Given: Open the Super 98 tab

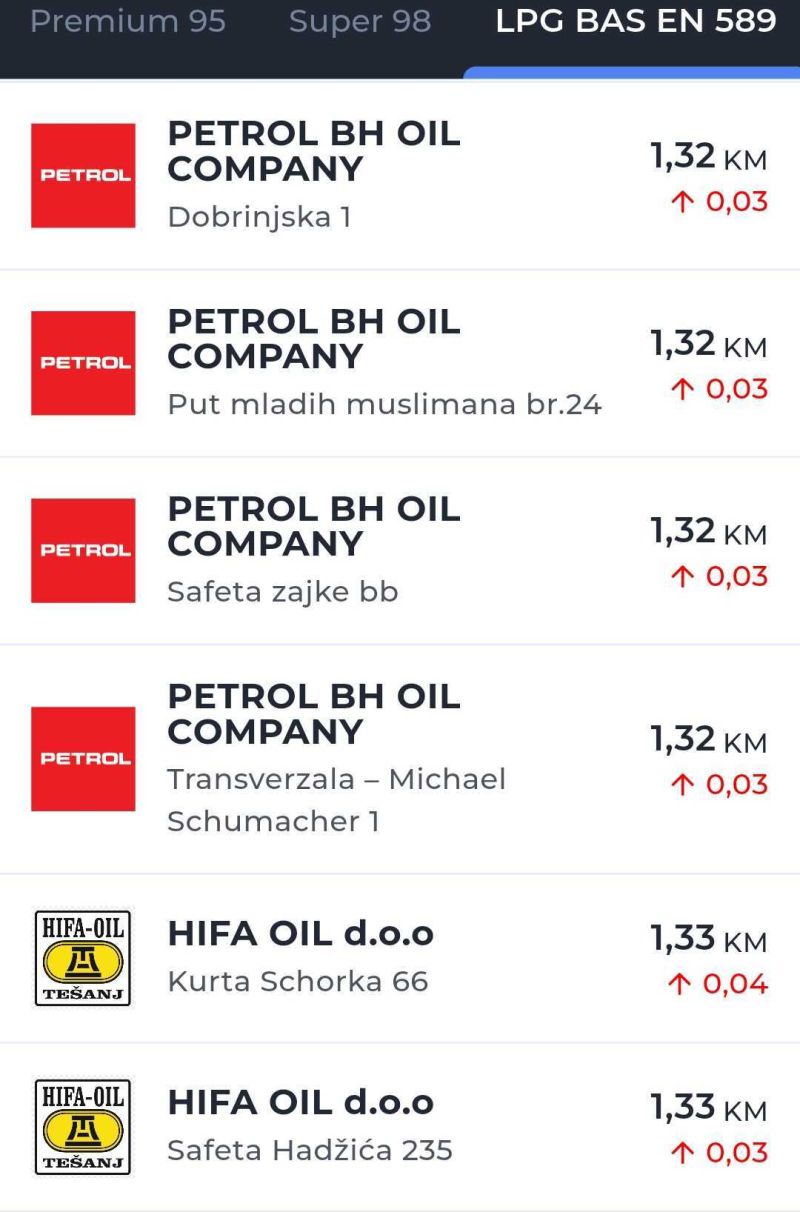Looking at the screenshot, I should coord(359,22).
